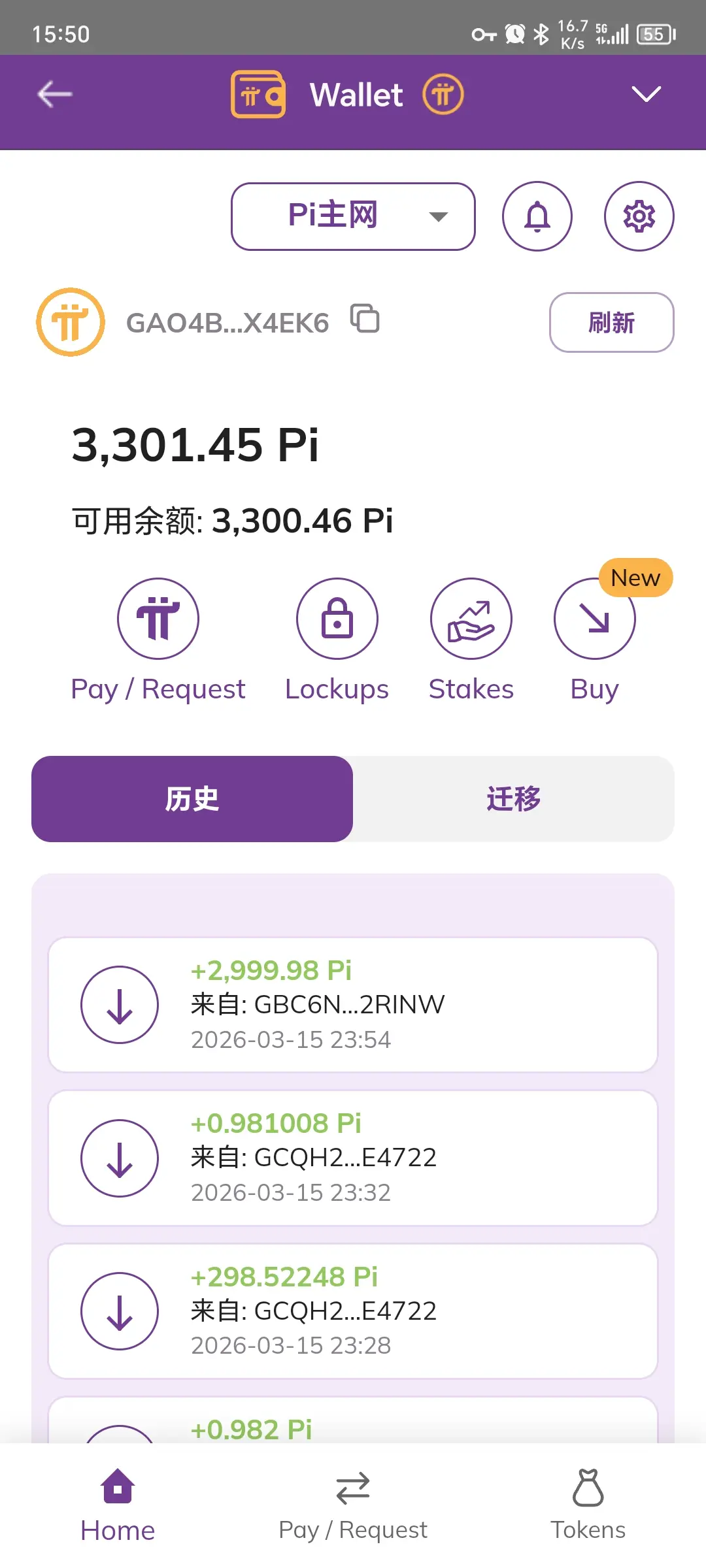The height and width of the screenshot is (1568, 706).
Task: Expand the chevron in the Wallet header
Action: pos(646,95)
